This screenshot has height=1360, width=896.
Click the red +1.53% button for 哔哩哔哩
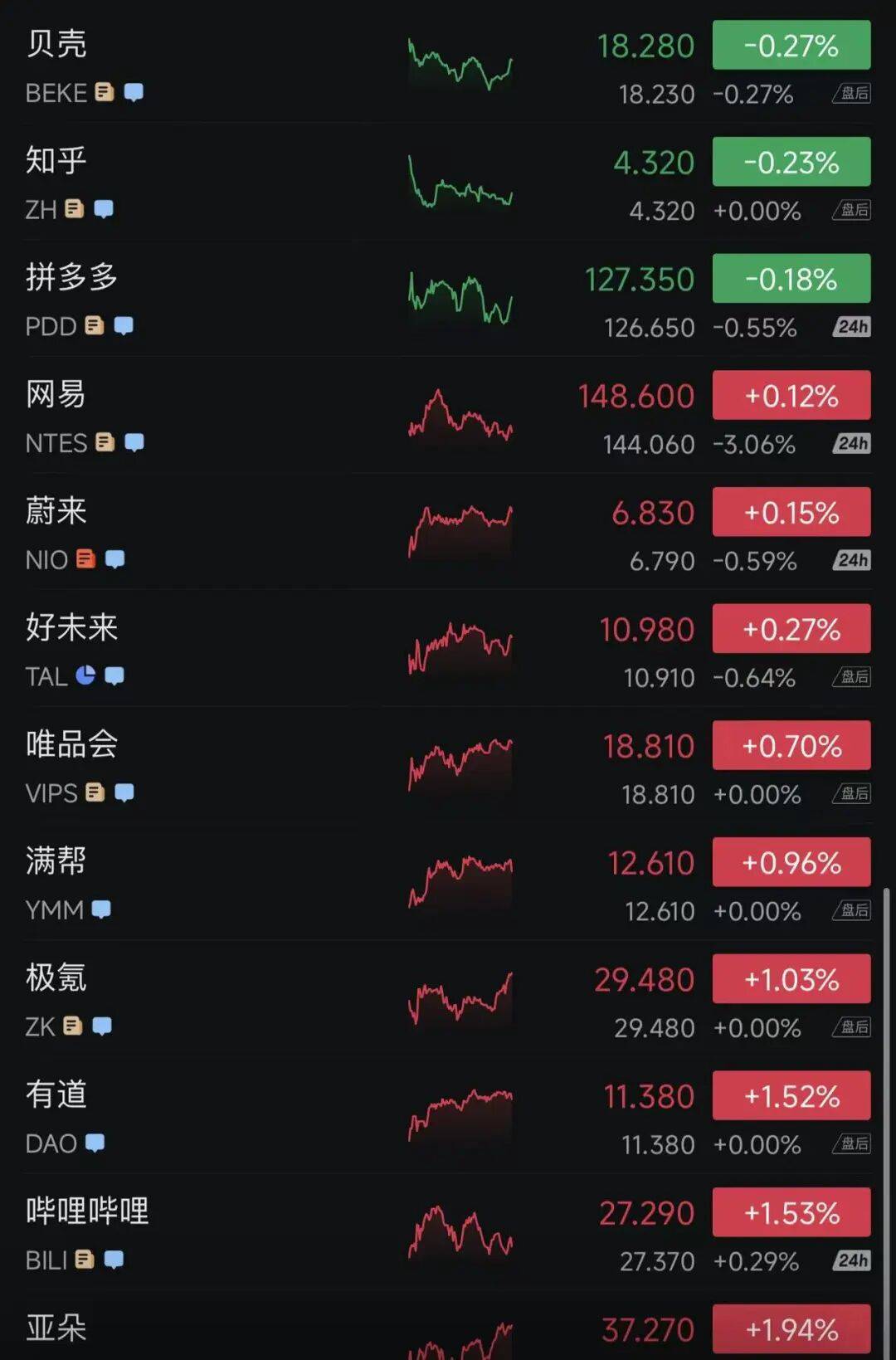790,1212
